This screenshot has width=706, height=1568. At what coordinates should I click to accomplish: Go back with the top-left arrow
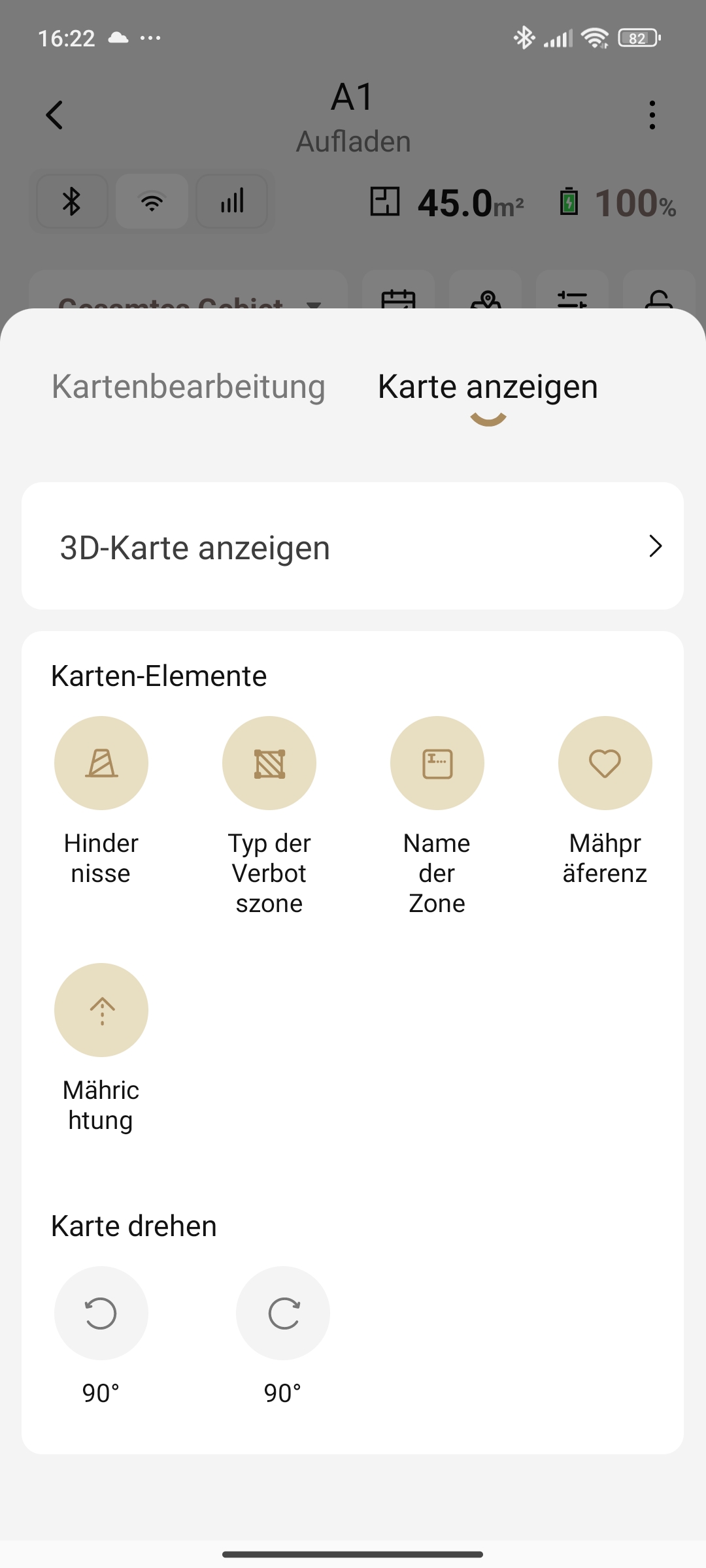pos(55,115)
